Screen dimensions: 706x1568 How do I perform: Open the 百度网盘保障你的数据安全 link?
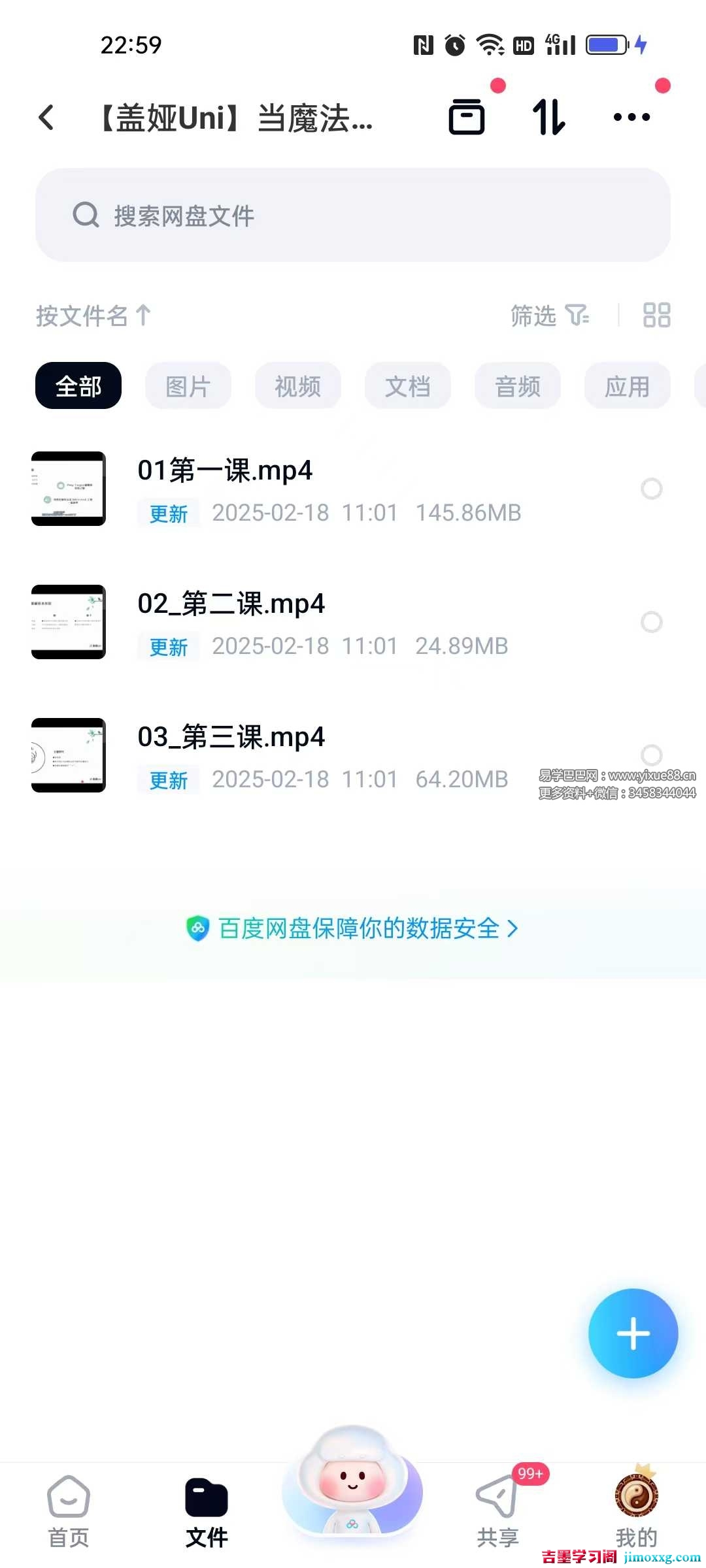[353, 928]
